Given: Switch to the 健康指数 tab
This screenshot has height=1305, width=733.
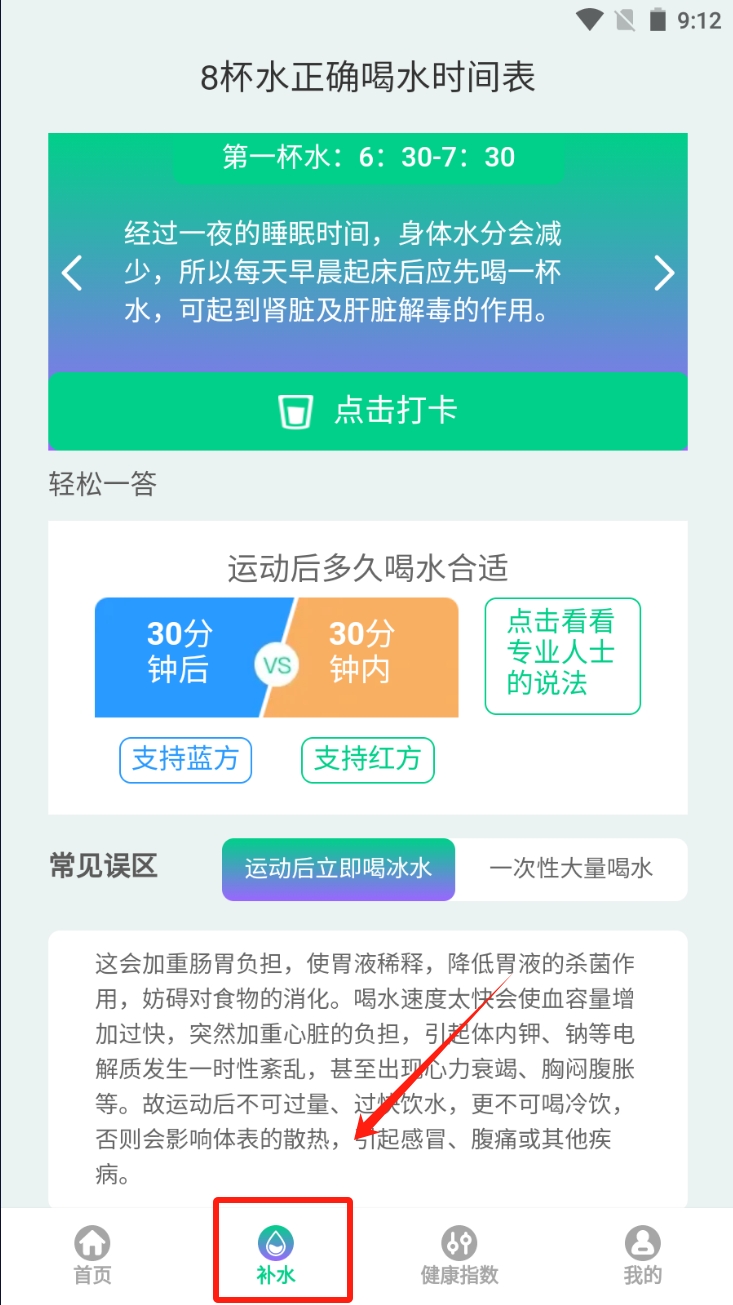Looking at the screenshot, I should pos(459,1255).
